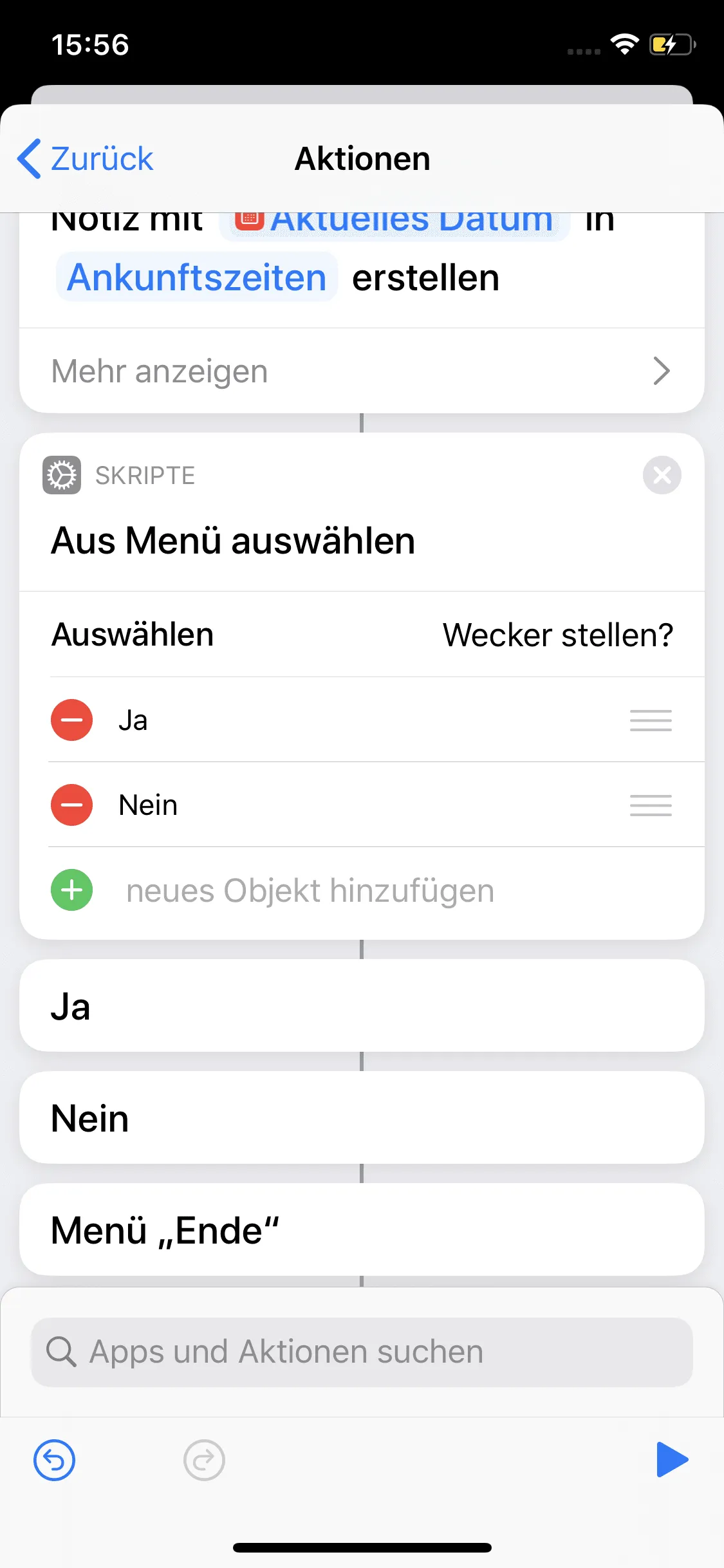The image size is (724, 1568).
Task: Tap the reorder handle next to Nein
Action: pos(650,805)
